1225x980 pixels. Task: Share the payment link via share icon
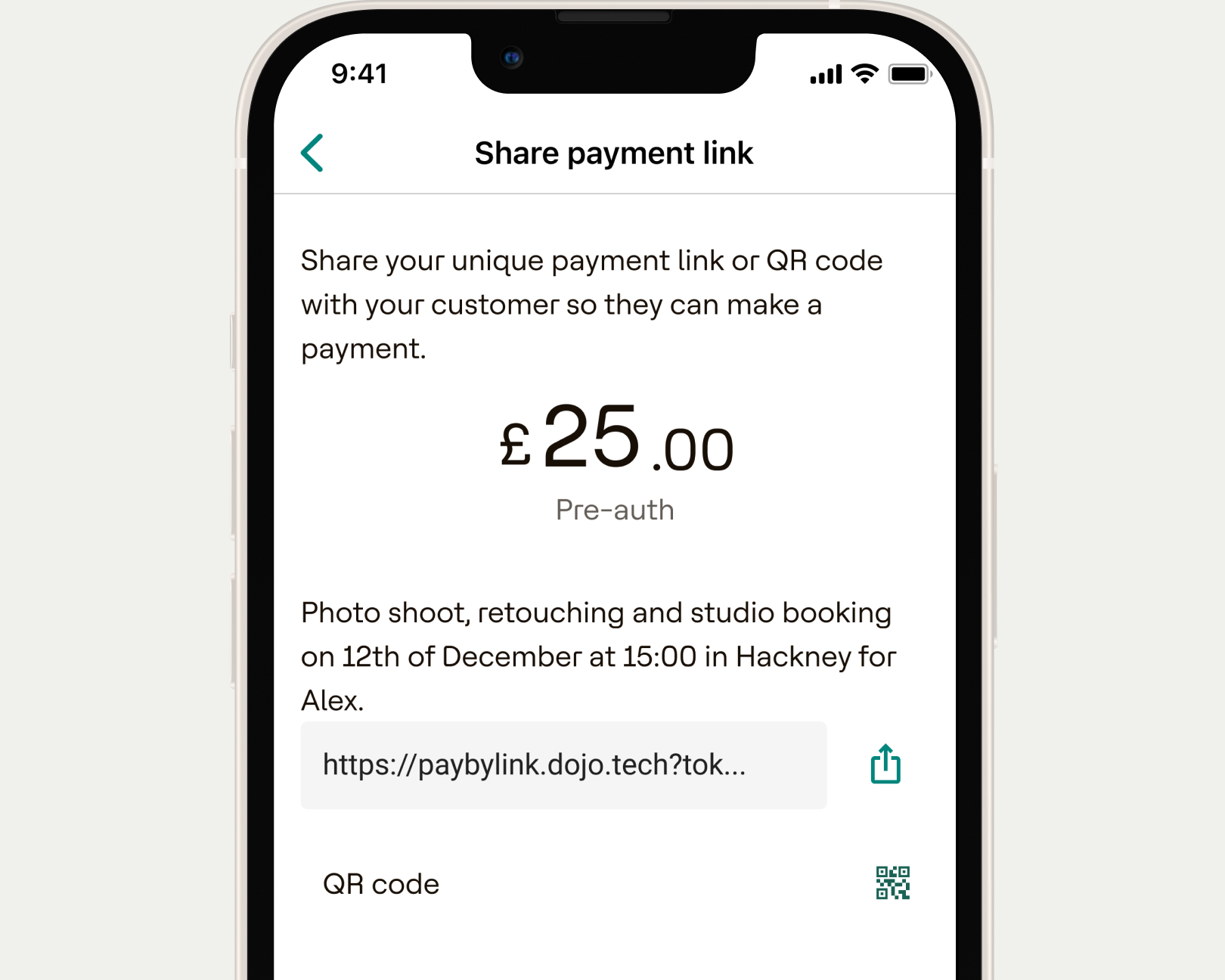(885, 764)
